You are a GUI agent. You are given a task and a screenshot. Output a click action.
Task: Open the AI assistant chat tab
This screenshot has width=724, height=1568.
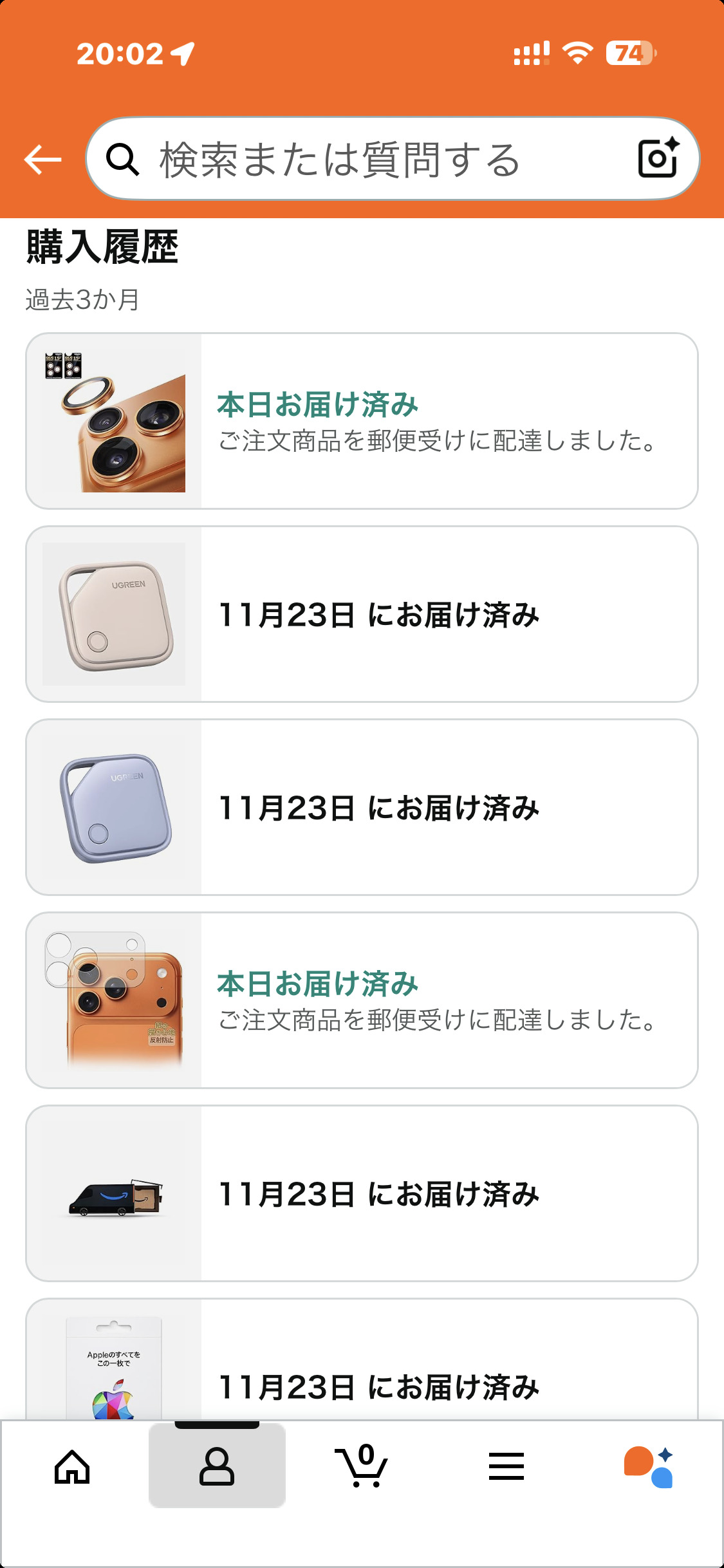click(x=649, y=1467)
